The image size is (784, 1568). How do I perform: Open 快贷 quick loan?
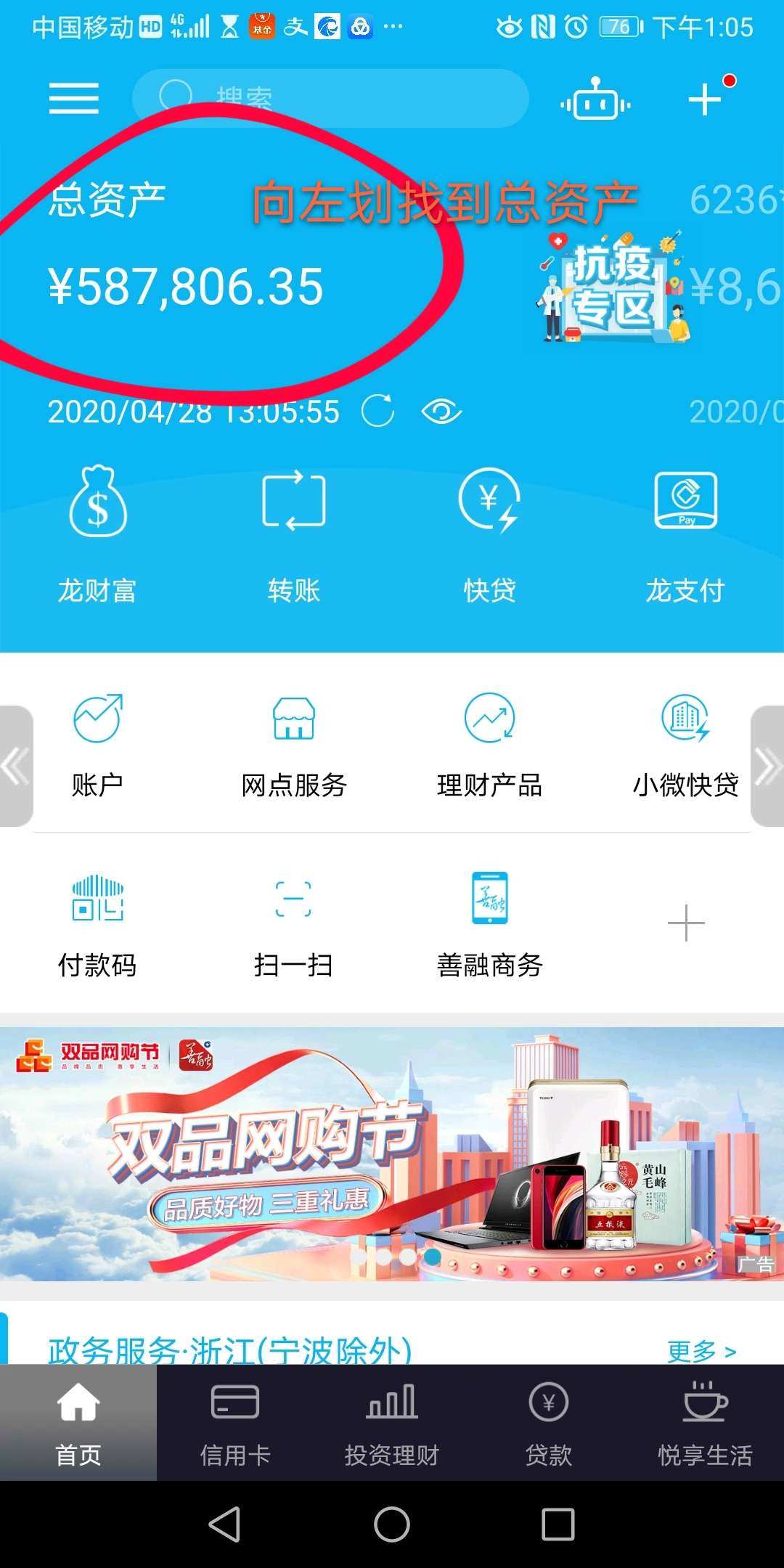[x=489, y=534]
